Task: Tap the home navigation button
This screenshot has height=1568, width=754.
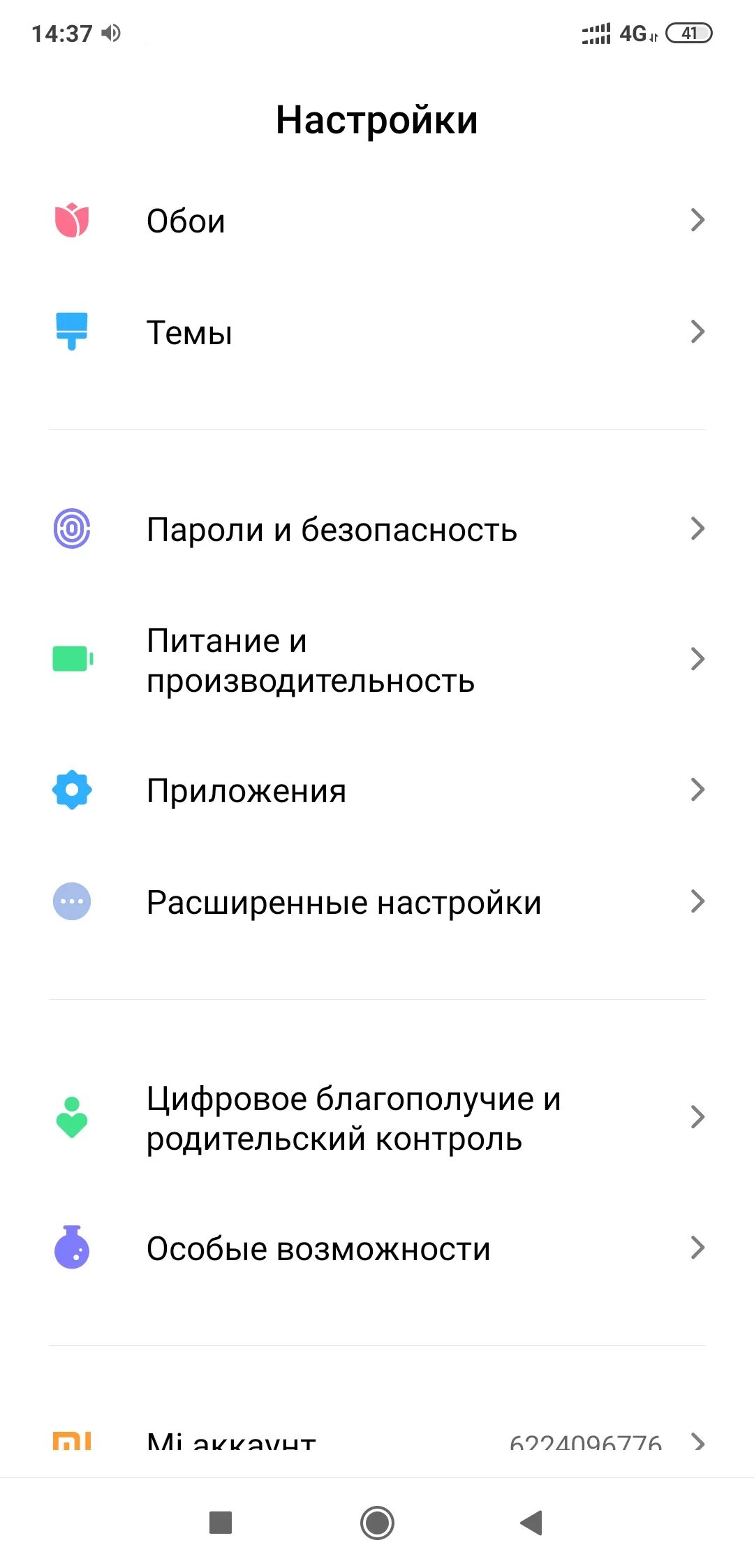Action: (377, 1523)
